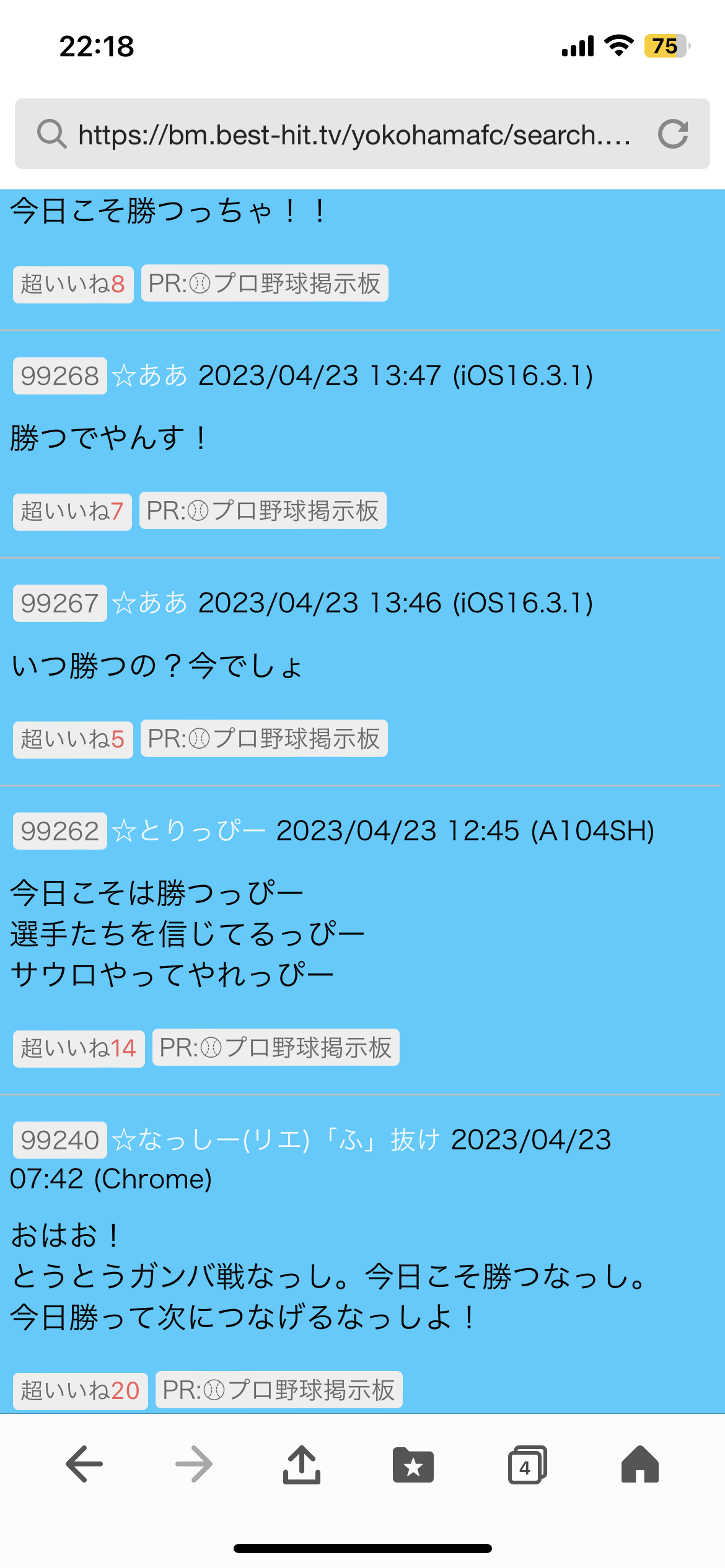725x1568 pixels.
Task: Give 超いいね to とりっぴー's post 99262
Action: tap(79, 1048)
